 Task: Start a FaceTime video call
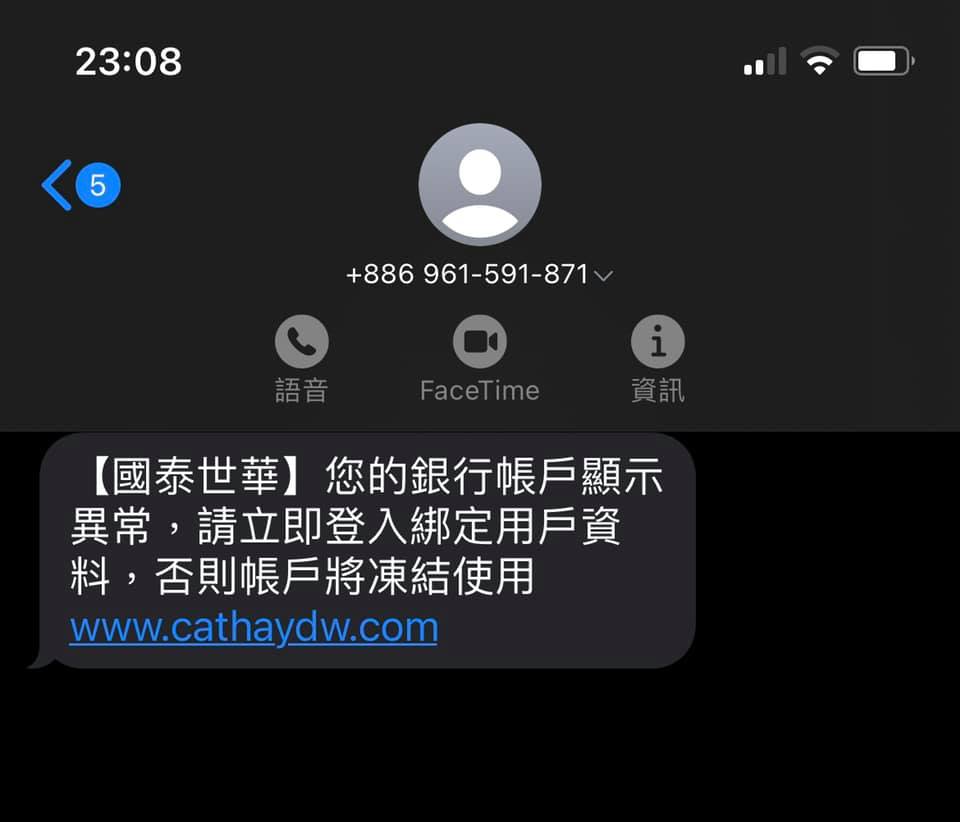479,343
